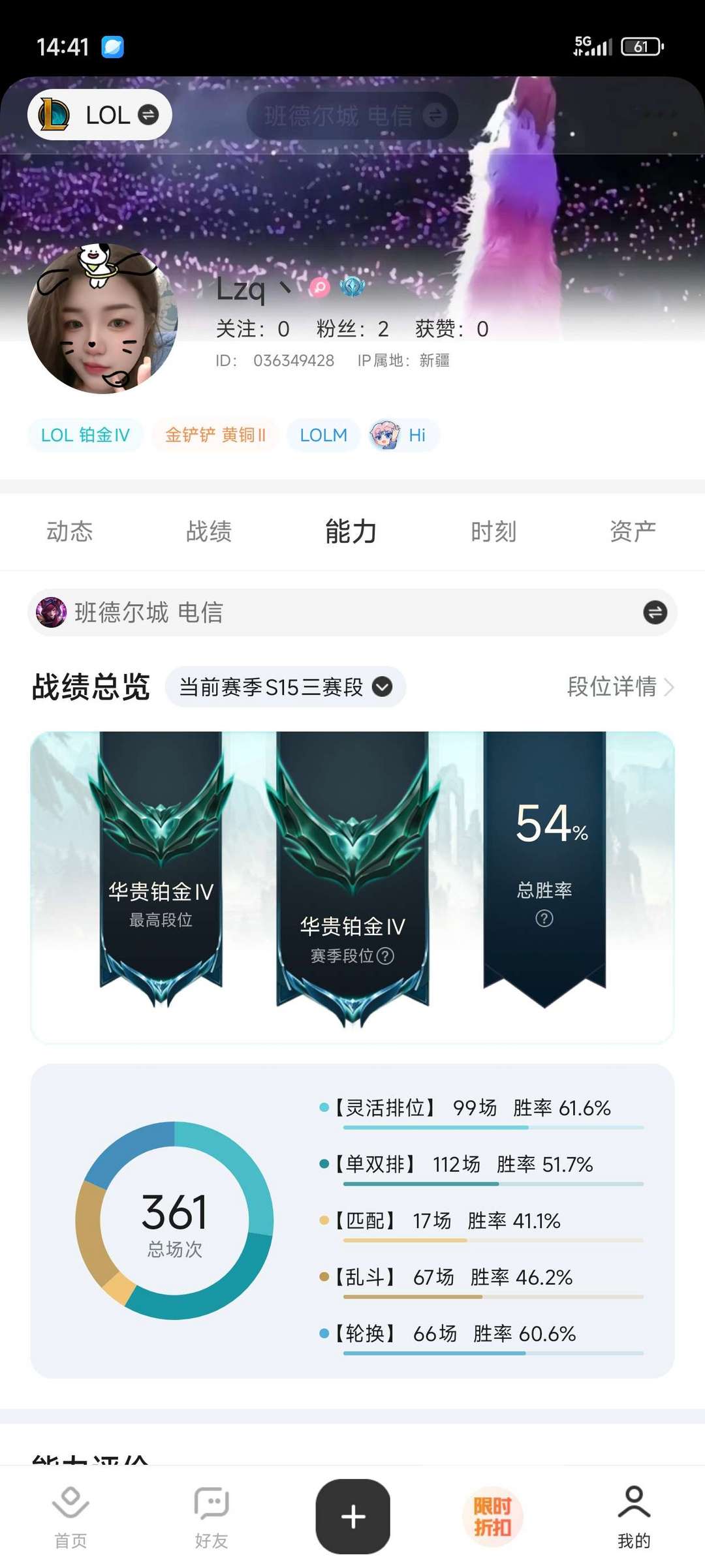The width and height of the screenshot is (705, 1568).
Task: Open the 时刻 tab
Action: (x=493, y=532)
